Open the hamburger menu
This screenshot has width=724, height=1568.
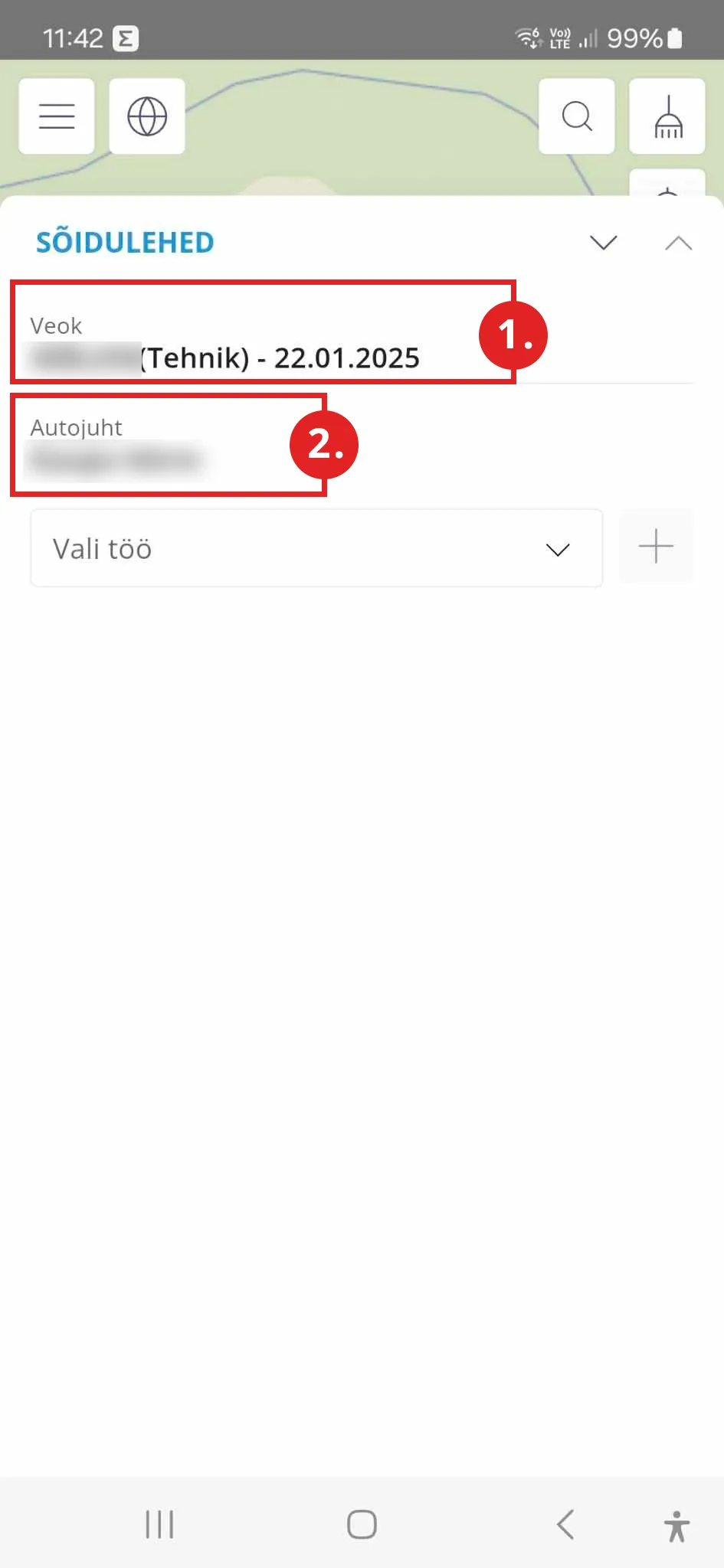tap(57, 116)
